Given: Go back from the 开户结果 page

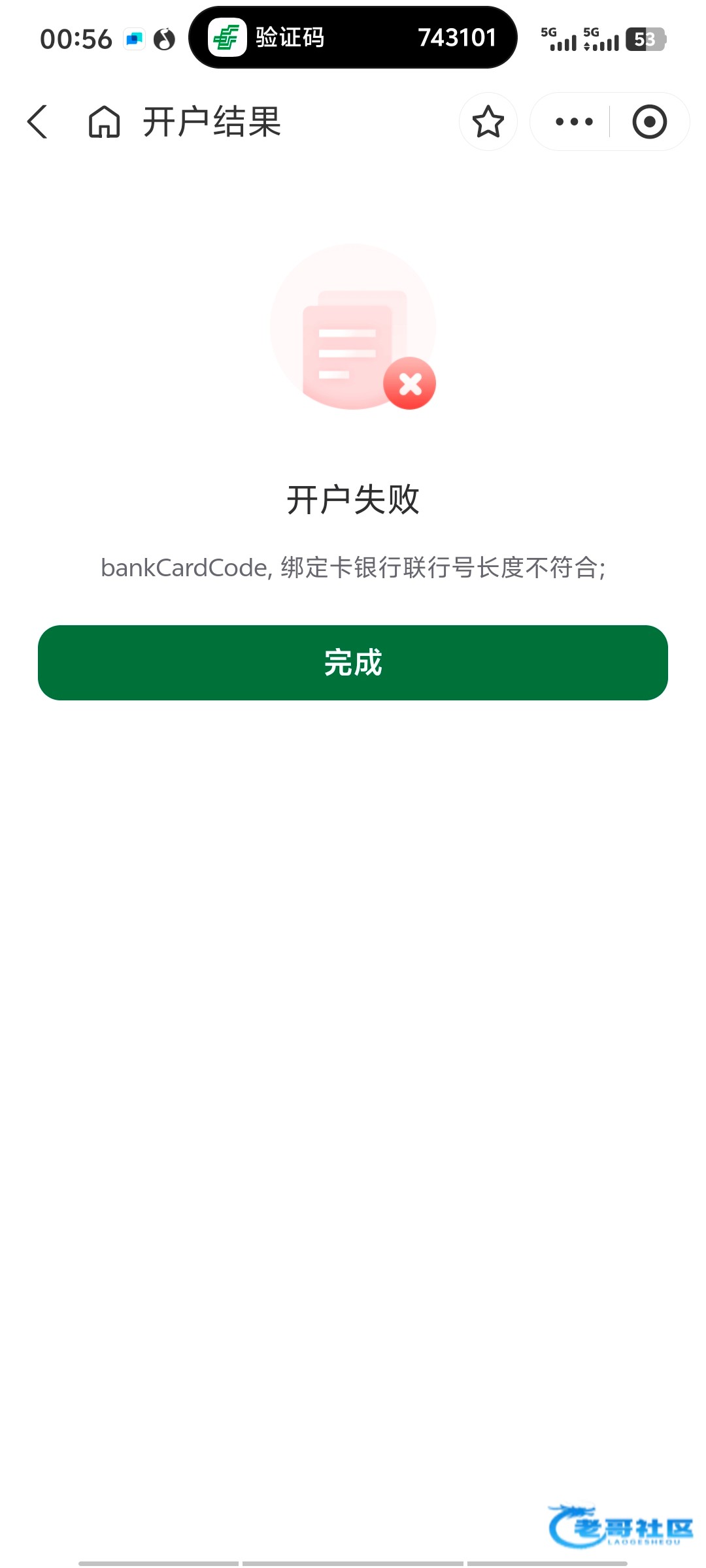Looking at the screenshot, I should coord(38,122).
